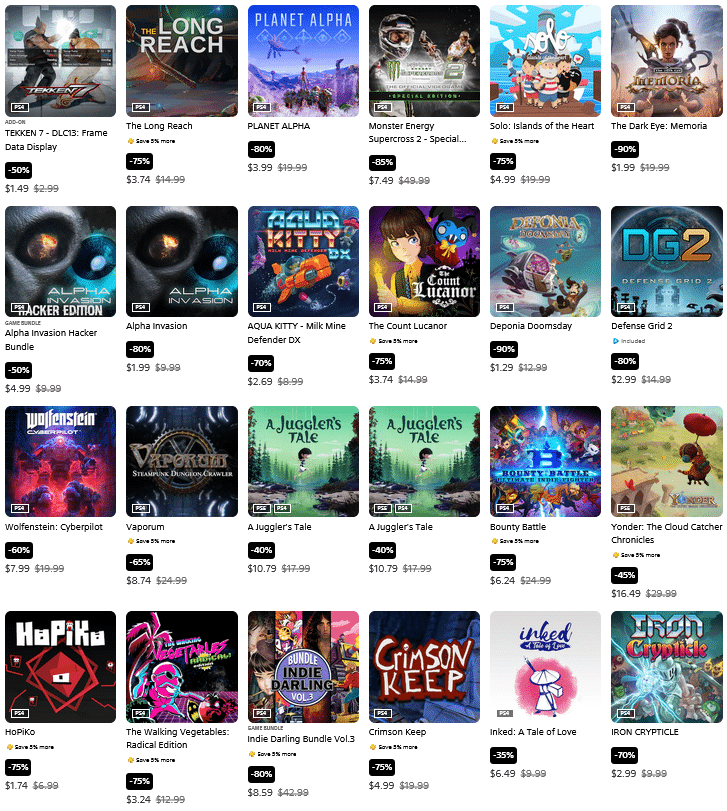Viewport: 727px width, 811px height.
Task: Open TEKKEN 7 DLC13 Frame Data Display
Action: 60,61
